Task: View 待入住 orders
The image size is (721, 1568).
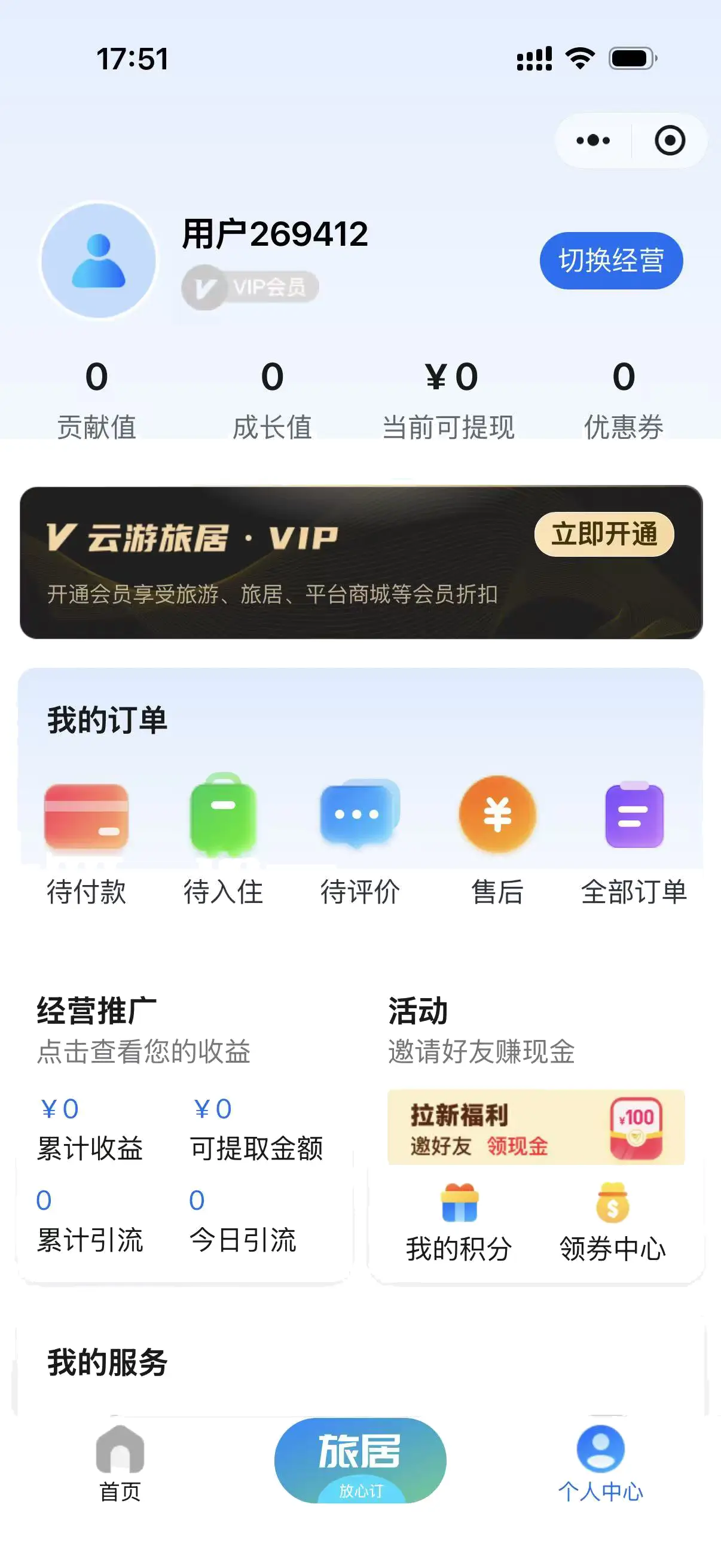Action: (224, 839)
